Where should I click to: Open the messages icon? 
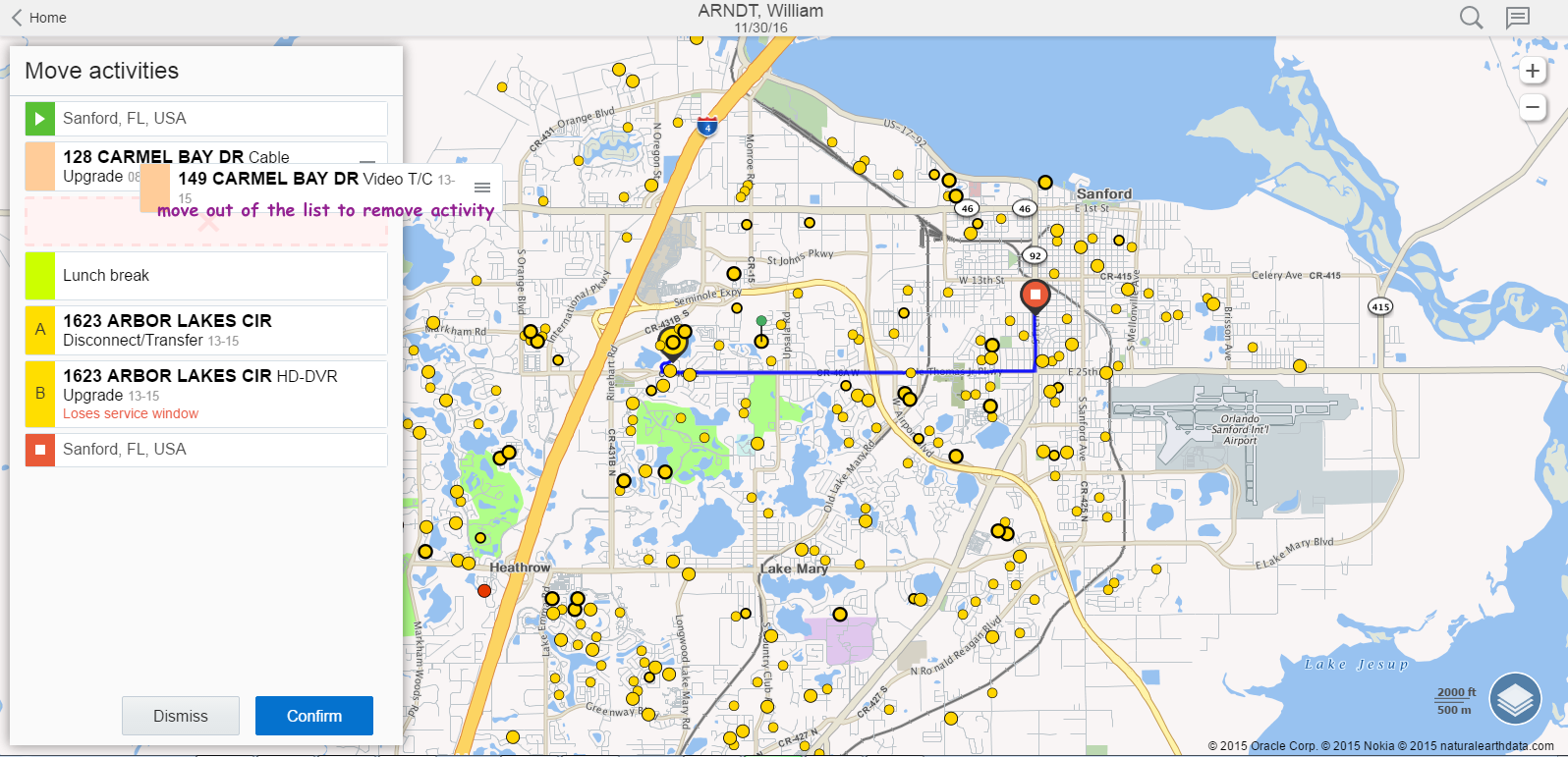[1518, 18]
